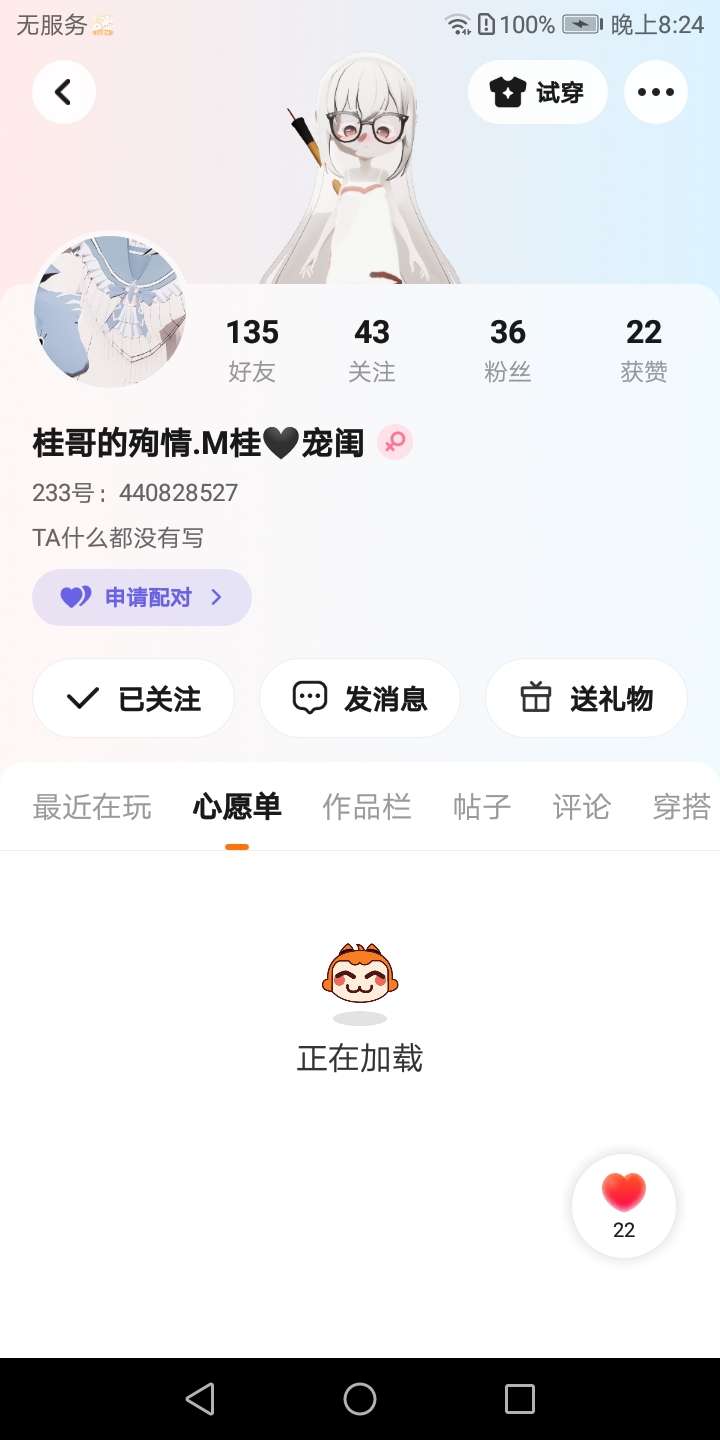
Task: Switch to the 最近在玩 tab
Action: click(92, 807)
